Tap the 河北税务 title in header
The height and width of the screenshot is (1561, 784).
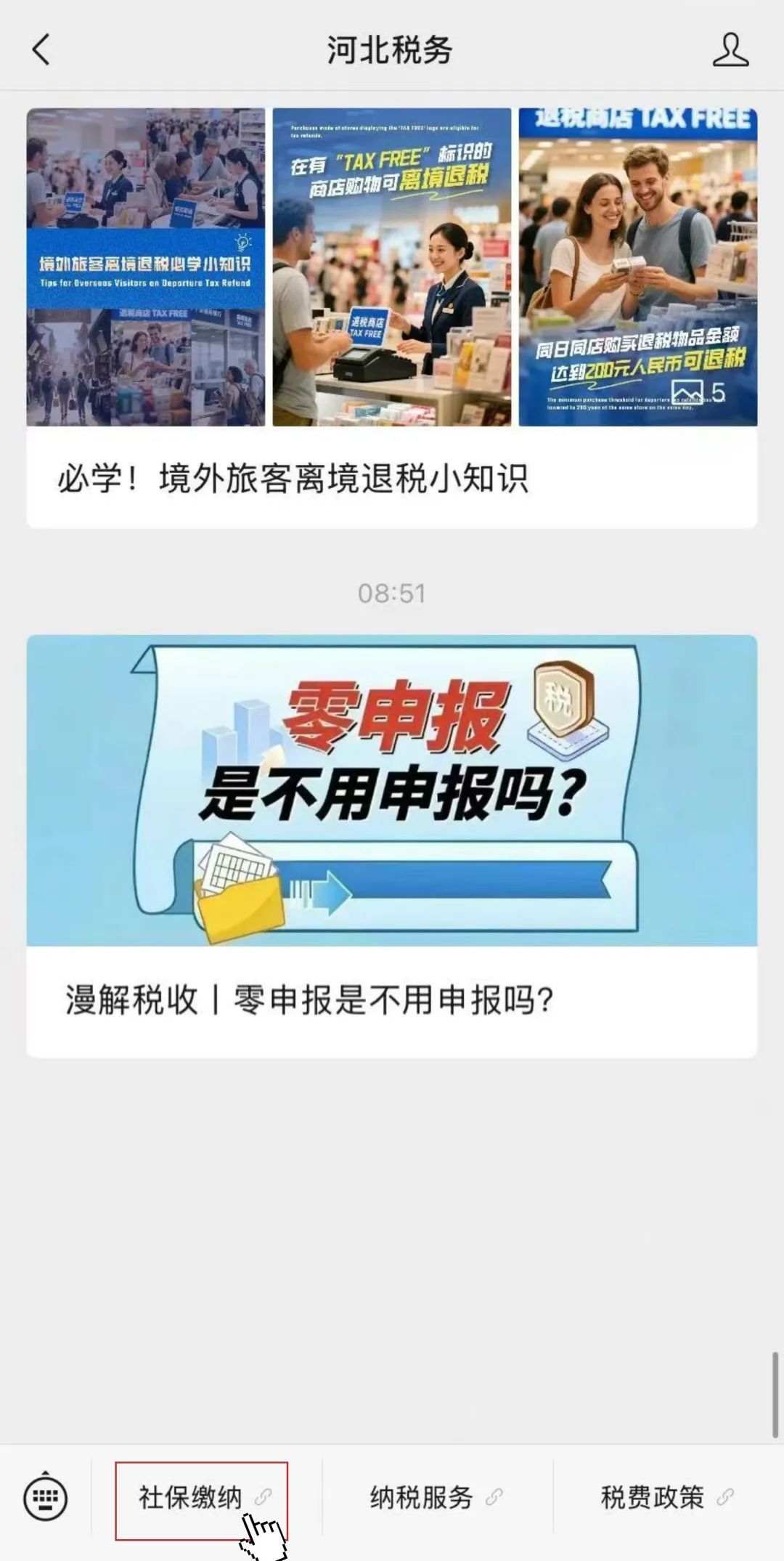392,51
